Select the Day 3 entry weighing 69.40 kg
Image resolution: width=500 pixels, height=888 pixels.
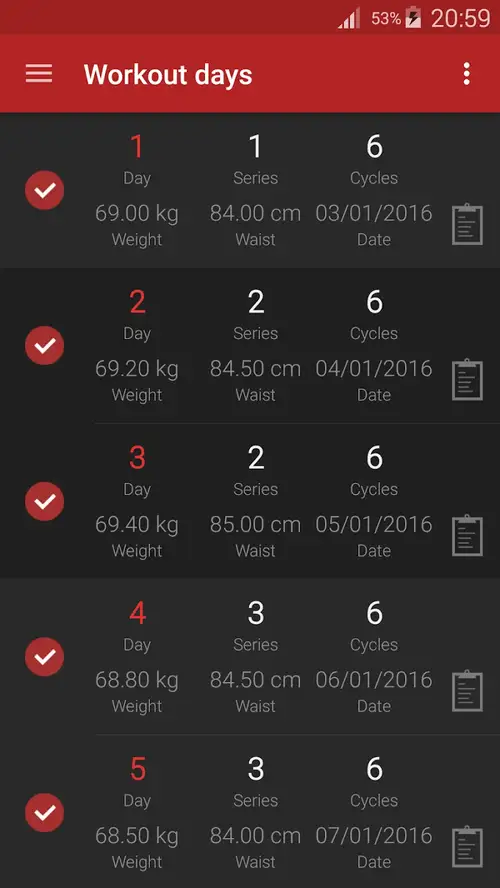250,501
